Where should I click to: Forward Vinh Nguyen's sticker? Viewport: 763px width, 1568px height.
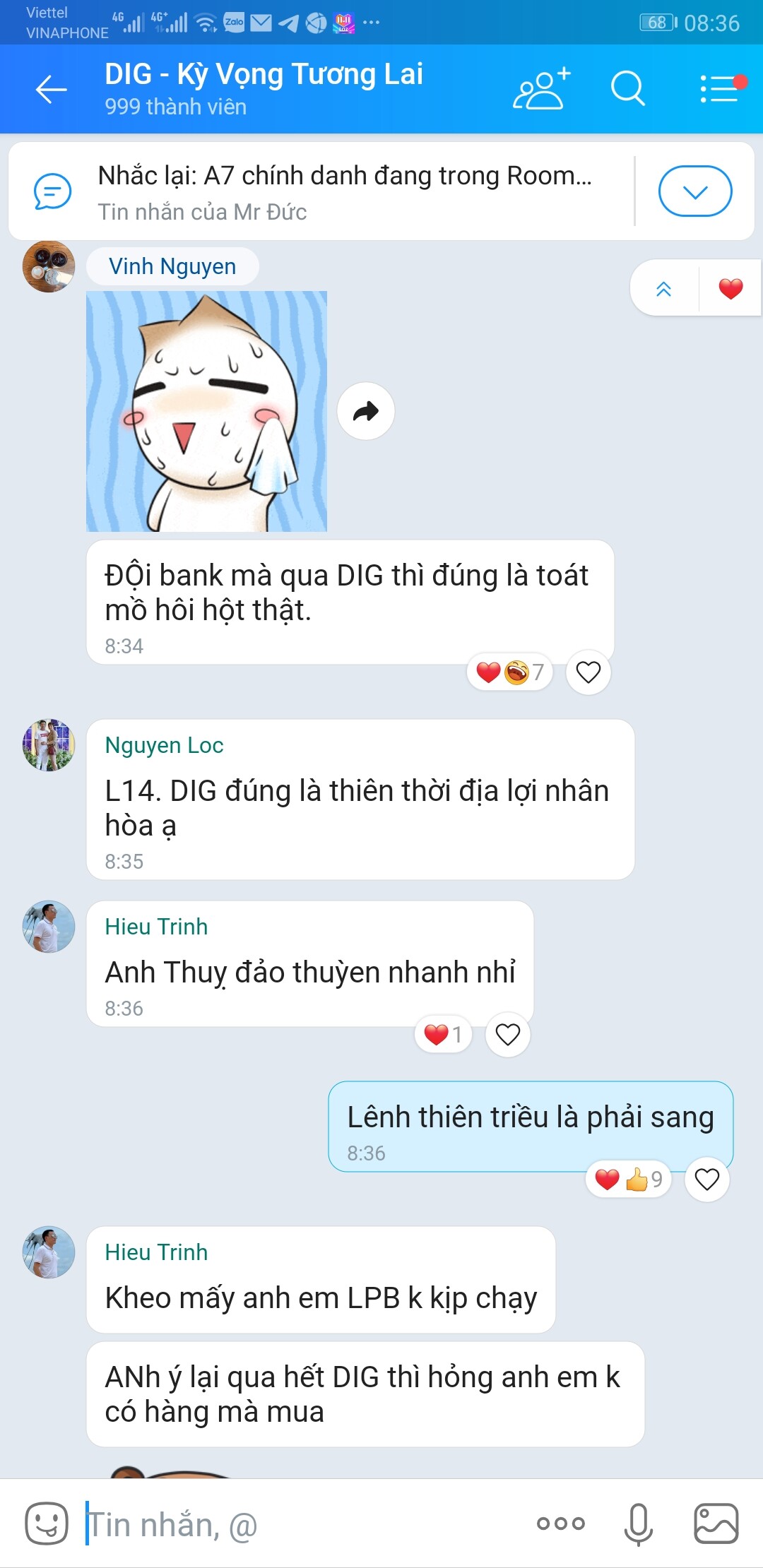click(365, 411)
